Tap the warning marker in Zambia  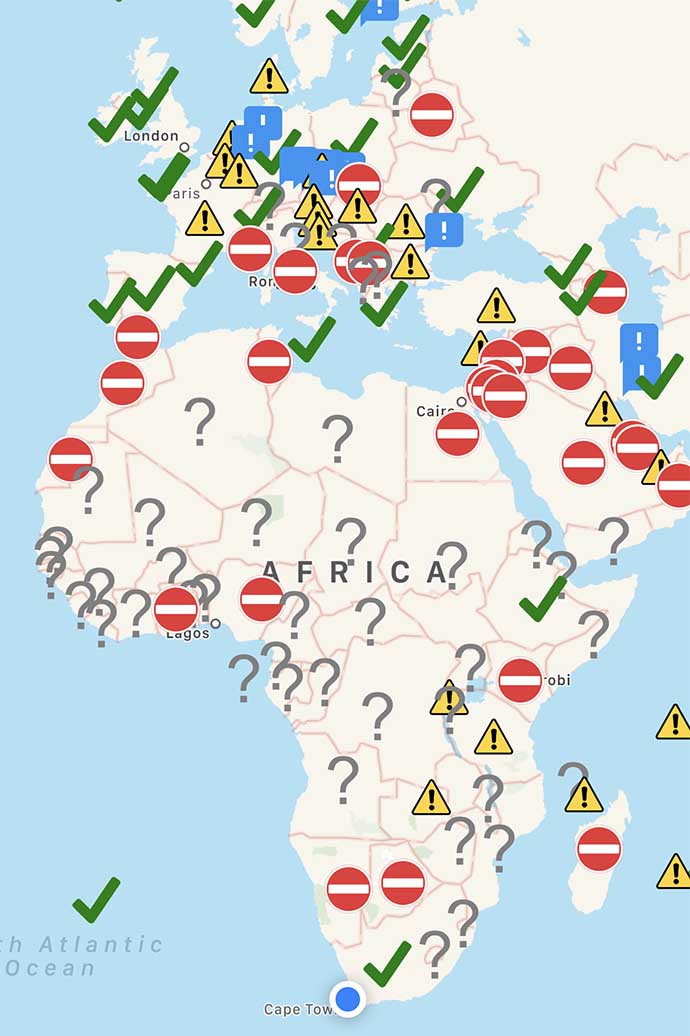[x=431, y=798]
